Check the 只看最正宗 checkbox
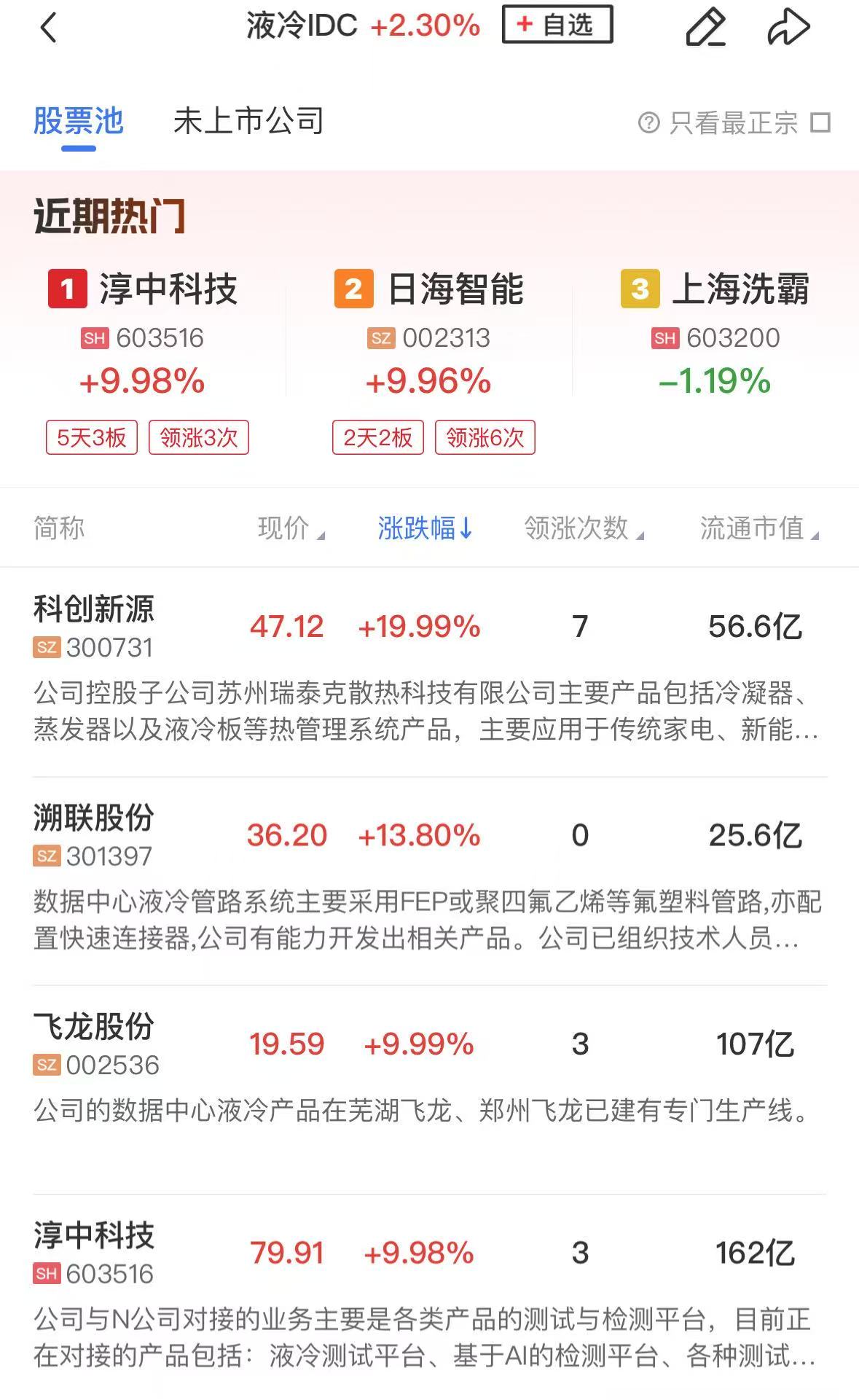 tap(821, 122)
